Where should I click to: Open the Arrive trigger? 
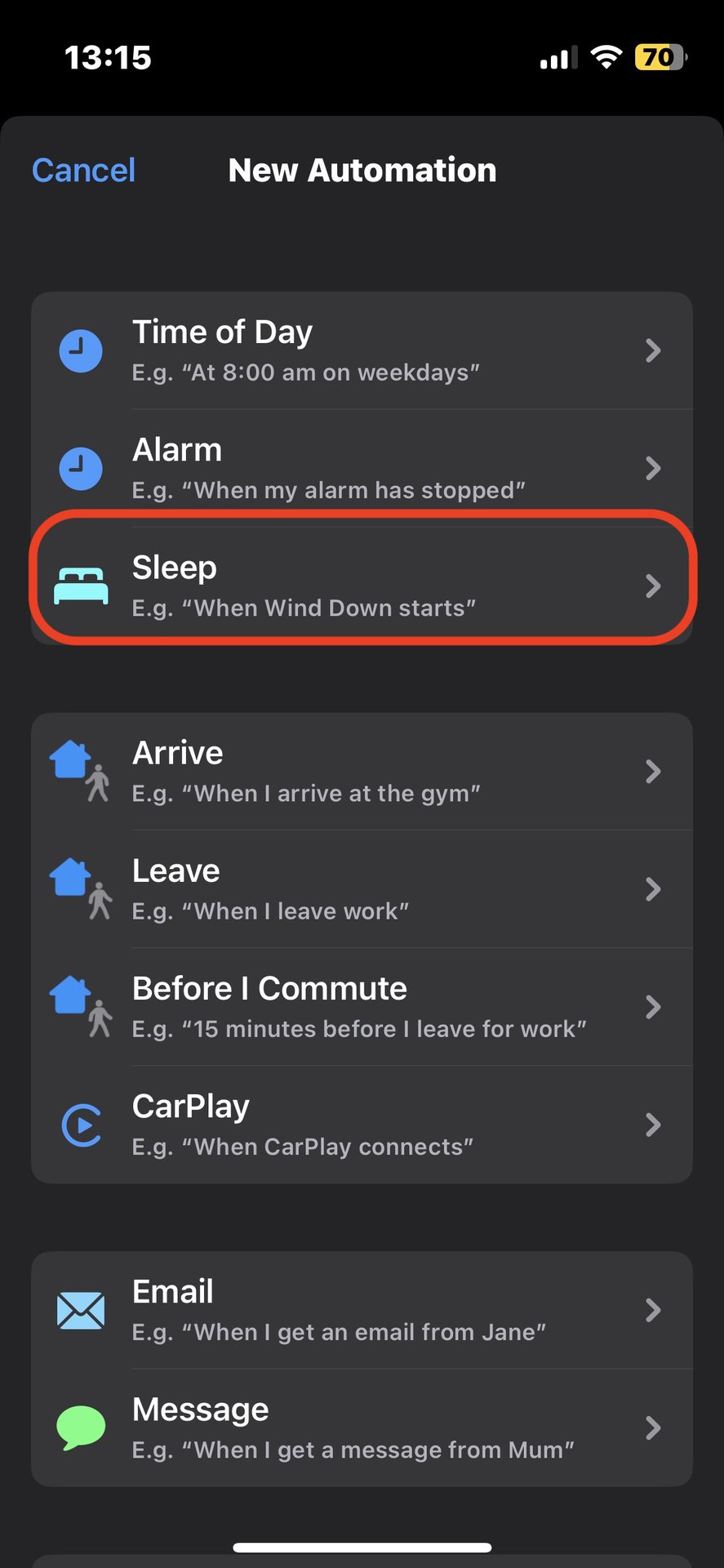362,772
